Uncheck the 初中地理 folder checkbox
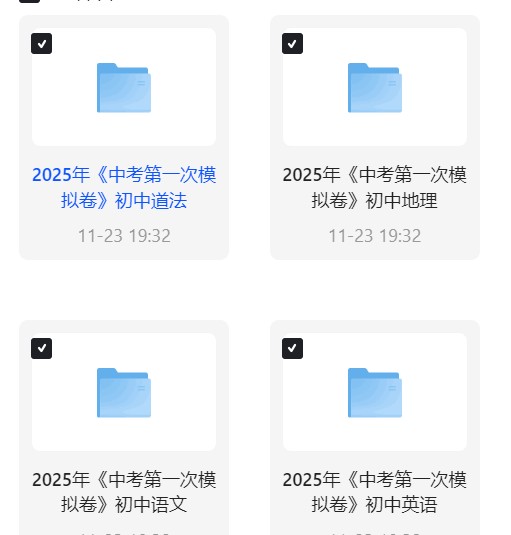 point(292,44)
